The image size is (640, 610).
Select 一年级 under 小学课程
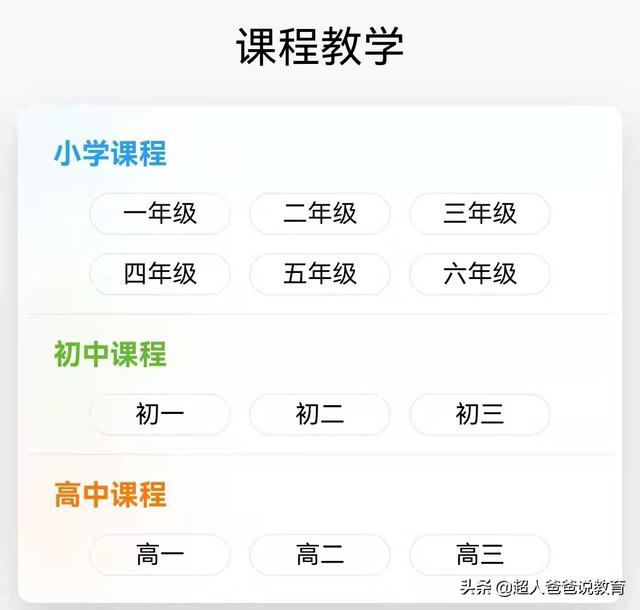[x=160, y=214]
